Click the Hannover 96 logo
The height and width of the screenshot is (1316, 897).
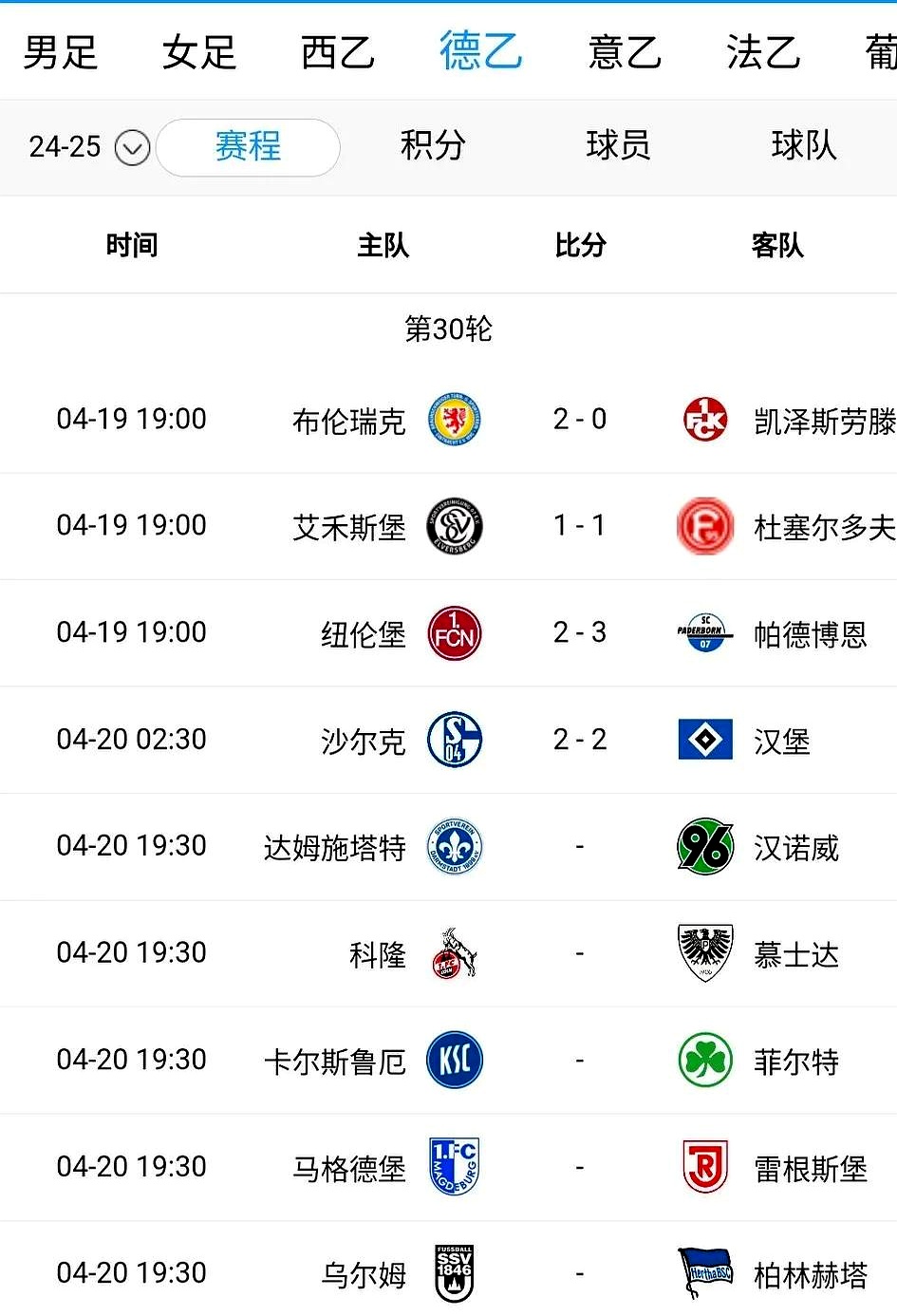pyautogui.click(x=707, y=847)
